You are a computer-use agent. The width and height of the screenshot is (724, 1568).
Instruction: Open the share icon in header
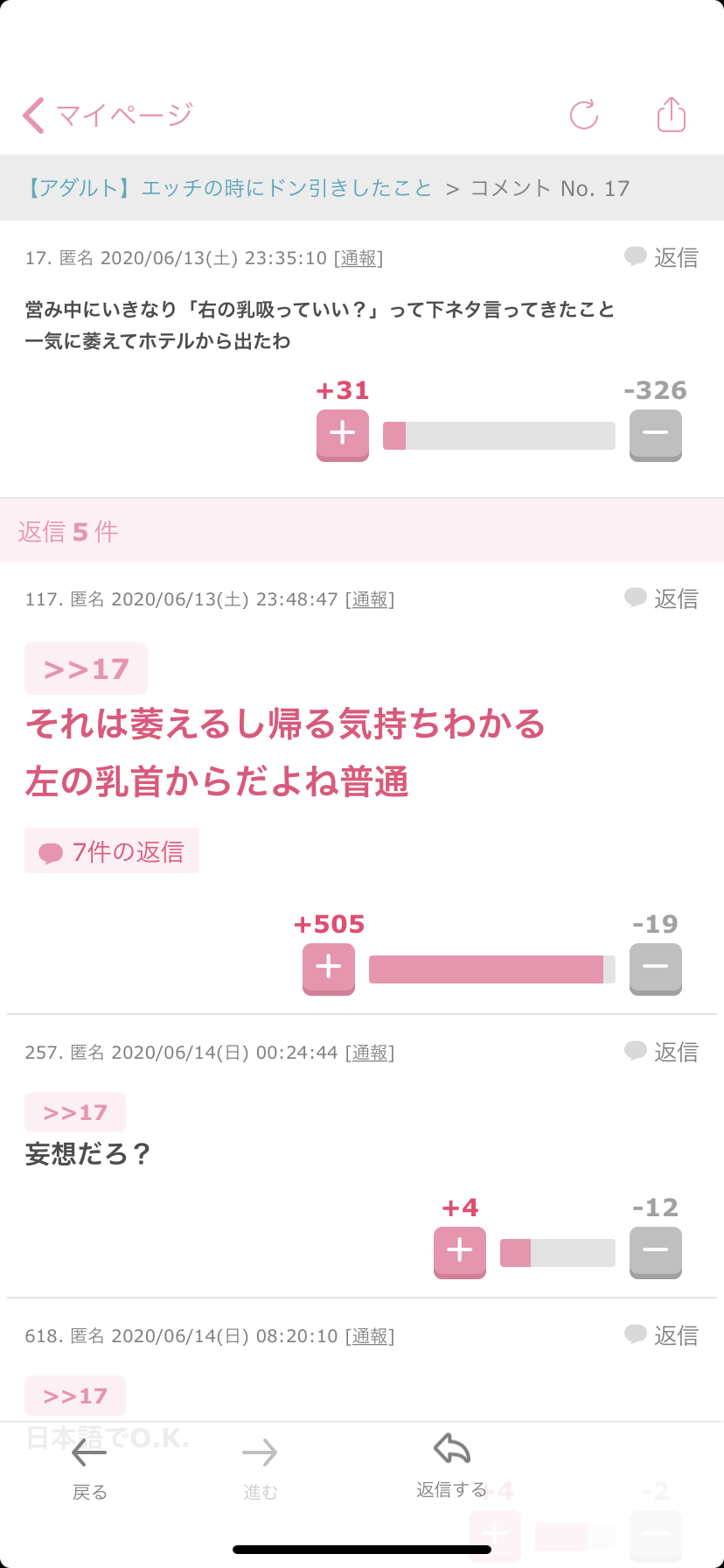[x=672, y=115]
